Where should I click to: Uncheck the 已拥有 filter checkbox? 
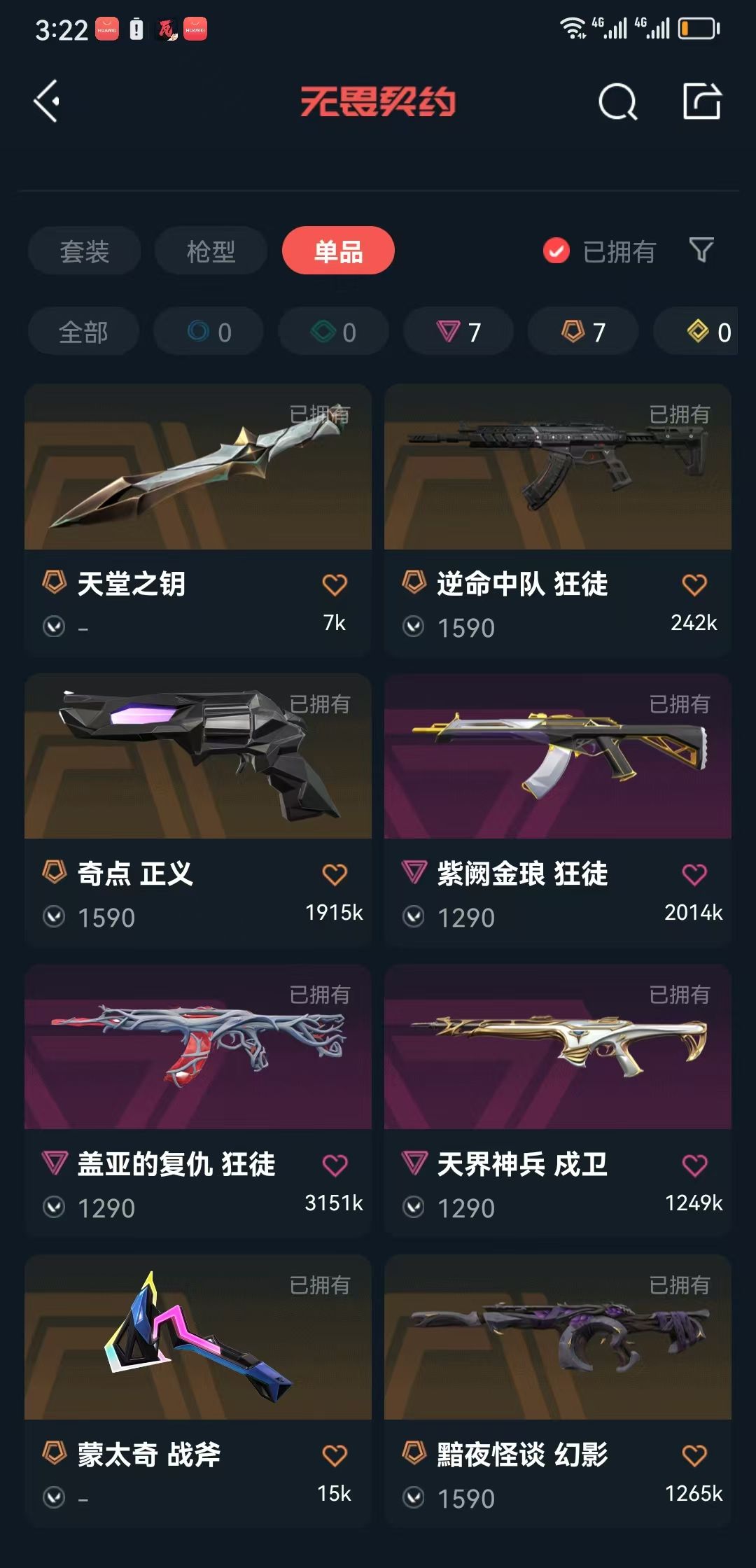[x=556, y=251]
